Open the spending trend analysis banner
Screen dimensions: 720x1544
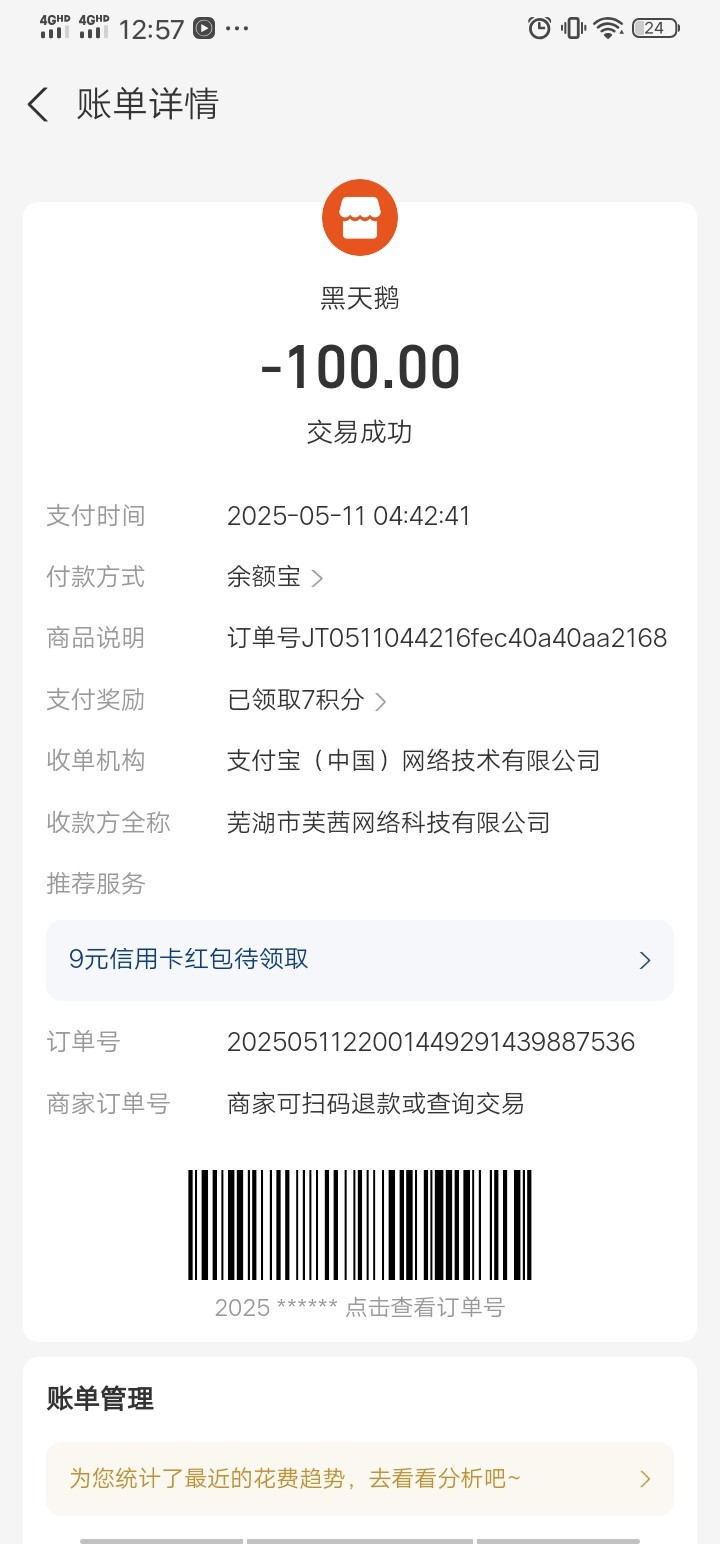360,1478
